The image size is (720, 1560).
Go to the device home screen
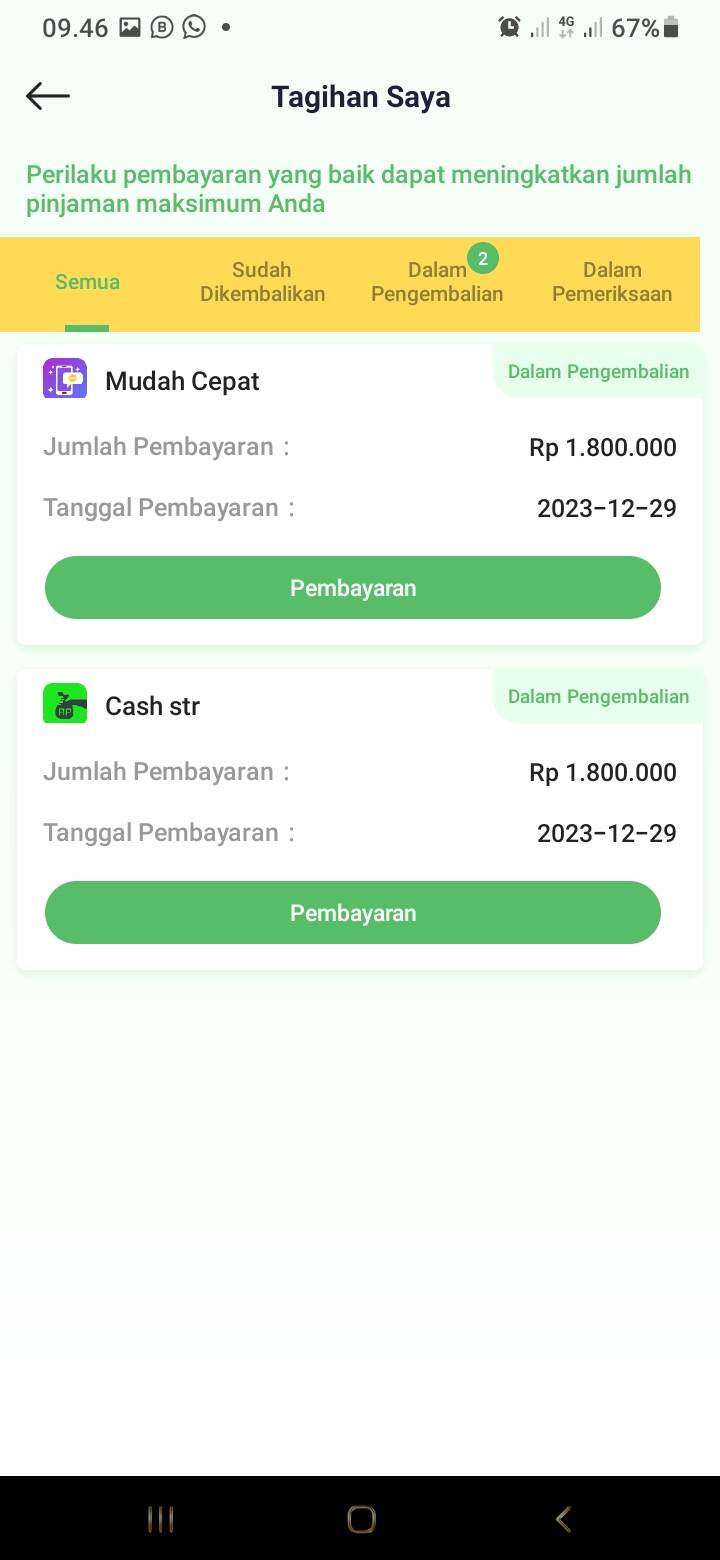point(361,1520)
